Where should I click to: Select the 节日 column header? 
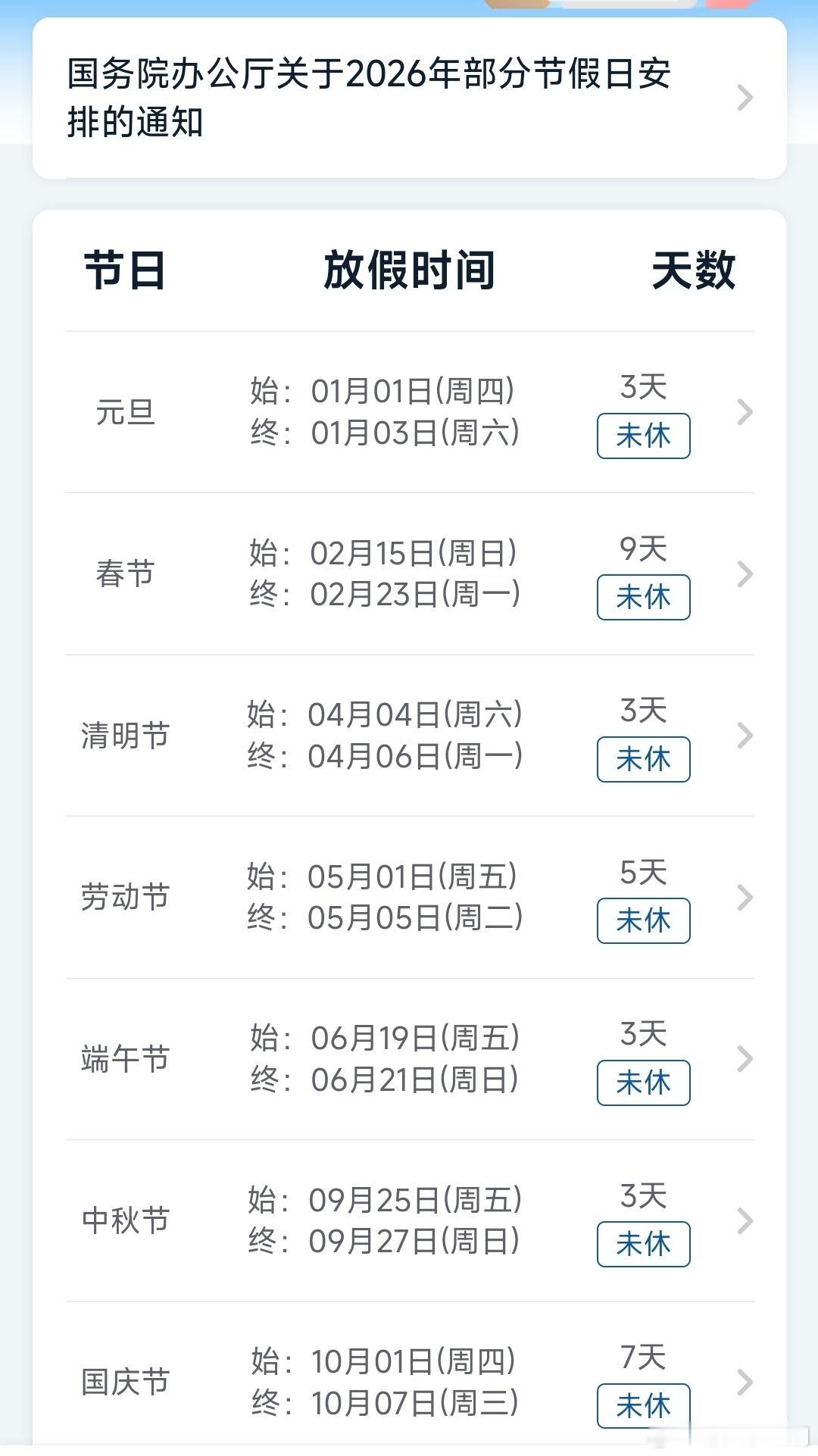click(123, 273)
